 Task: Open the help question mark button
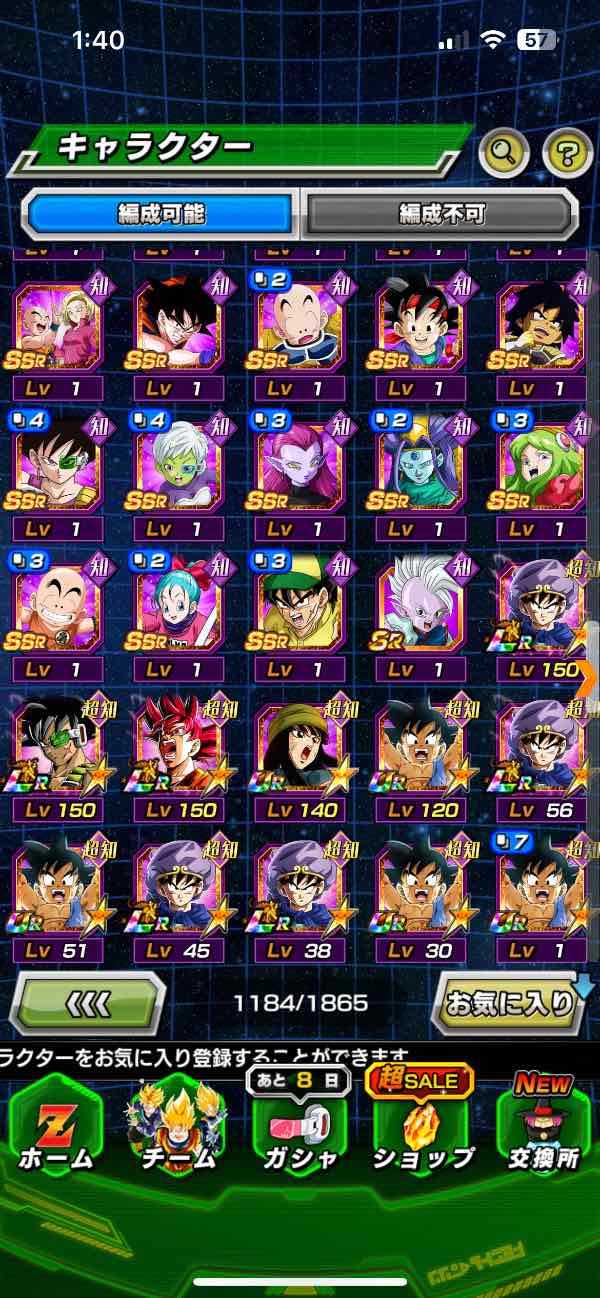coord(567,152)
